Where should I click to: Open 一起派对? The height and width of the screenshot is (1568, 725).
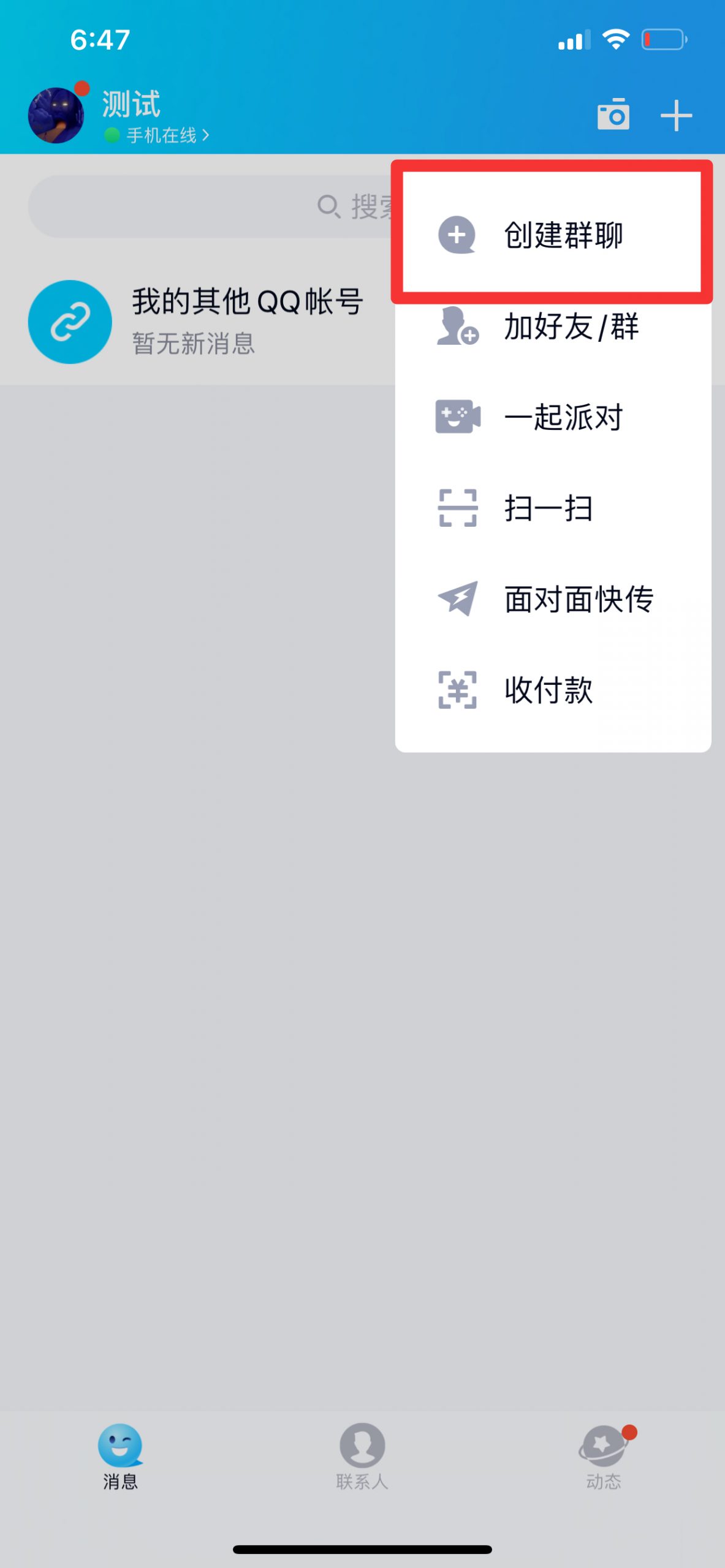[552, 417]
